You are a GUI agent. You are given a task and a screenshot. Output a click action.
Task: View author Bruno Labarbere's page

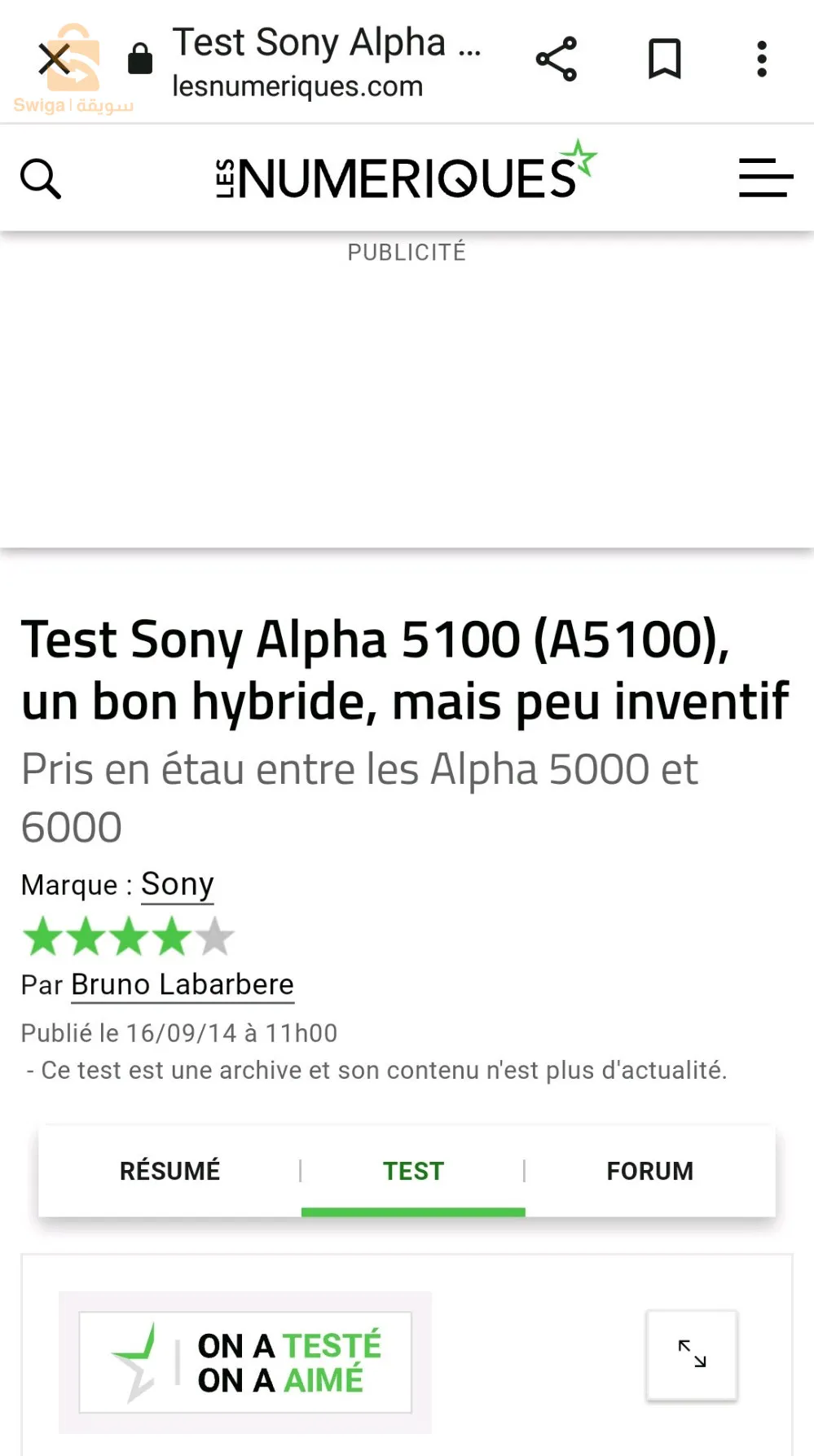pos(182,984)
